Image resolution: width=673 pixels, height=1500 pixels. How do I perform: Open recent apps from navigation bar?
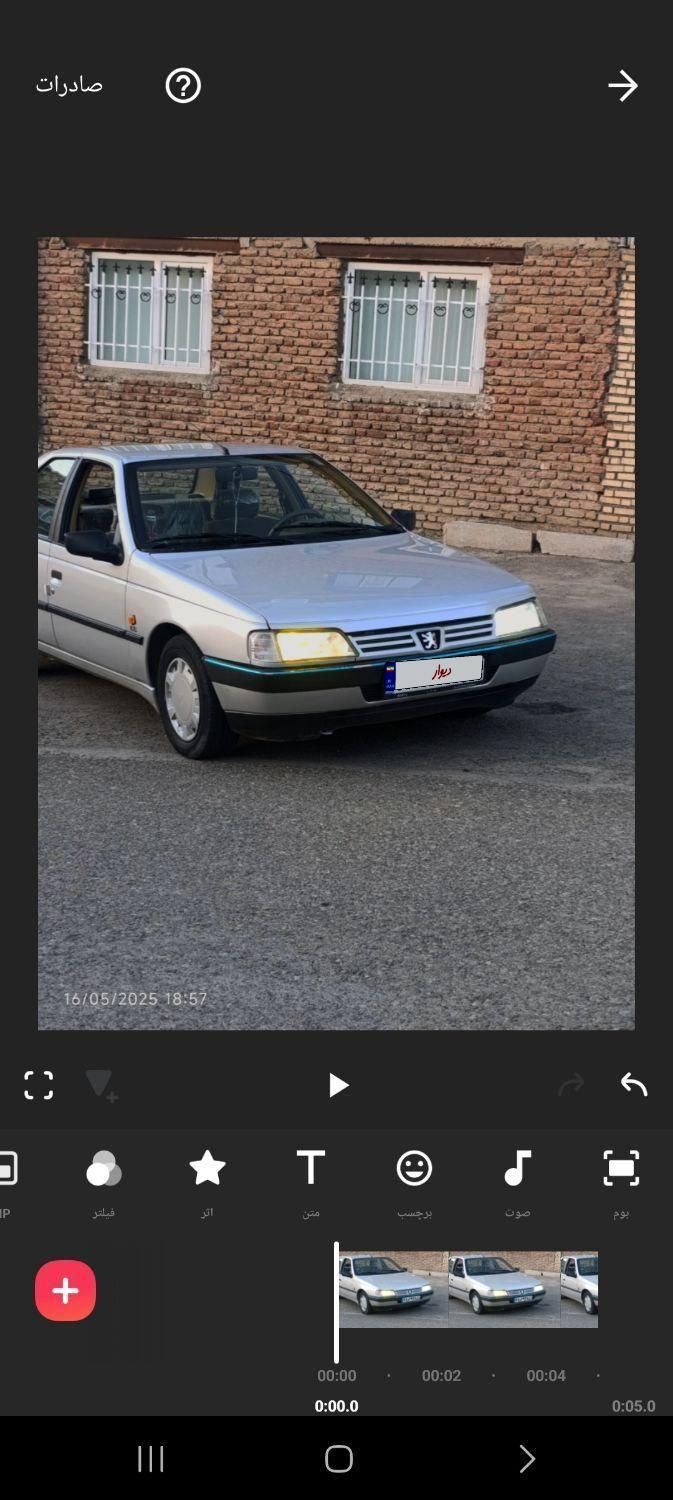151,1459
